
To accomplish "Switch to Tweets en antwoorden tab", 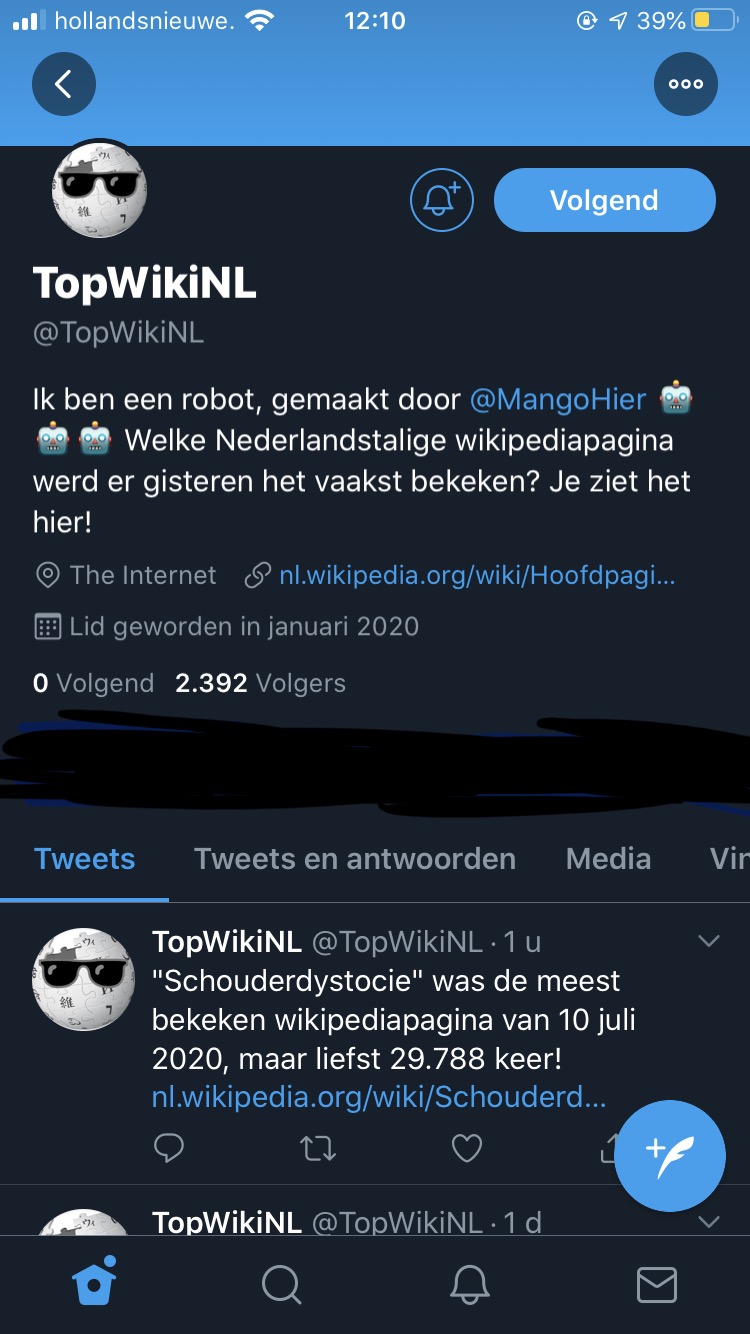I will coord(355,859).
